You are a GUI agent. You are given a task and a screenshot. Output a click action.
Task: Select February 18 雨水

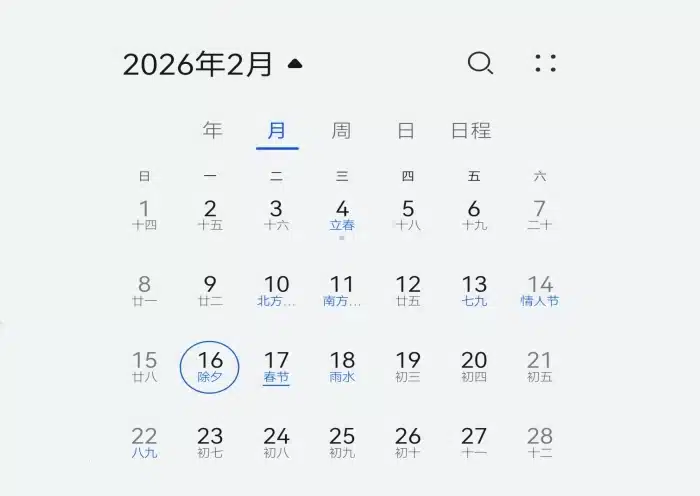click(342, 367)
